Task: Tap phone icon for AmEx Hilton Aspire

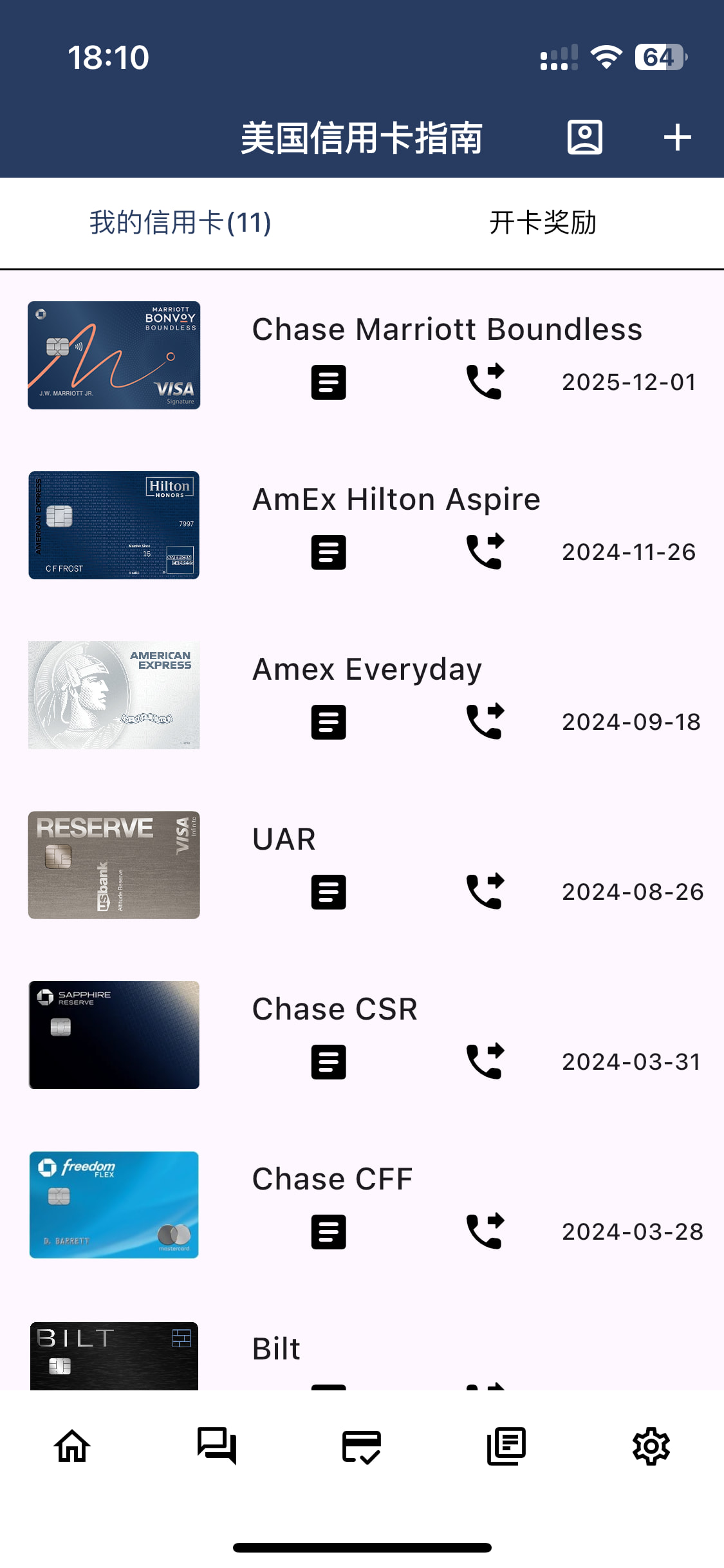Action: [485, 552]
